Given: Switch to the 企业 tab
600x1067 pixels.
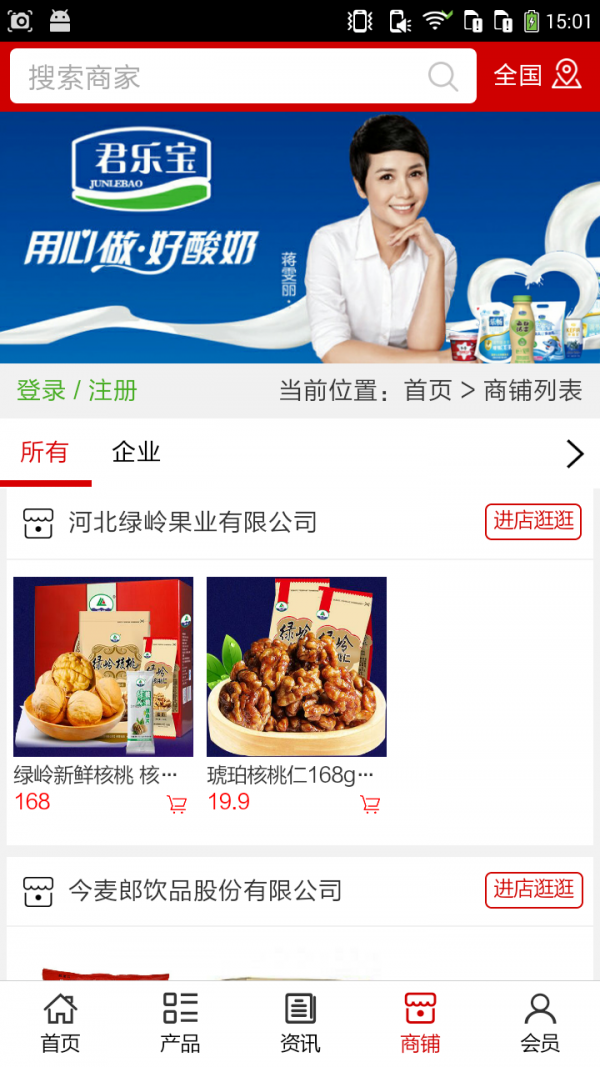Looking at the screenshot, I should pyautogui.click(x=136, y=453).
